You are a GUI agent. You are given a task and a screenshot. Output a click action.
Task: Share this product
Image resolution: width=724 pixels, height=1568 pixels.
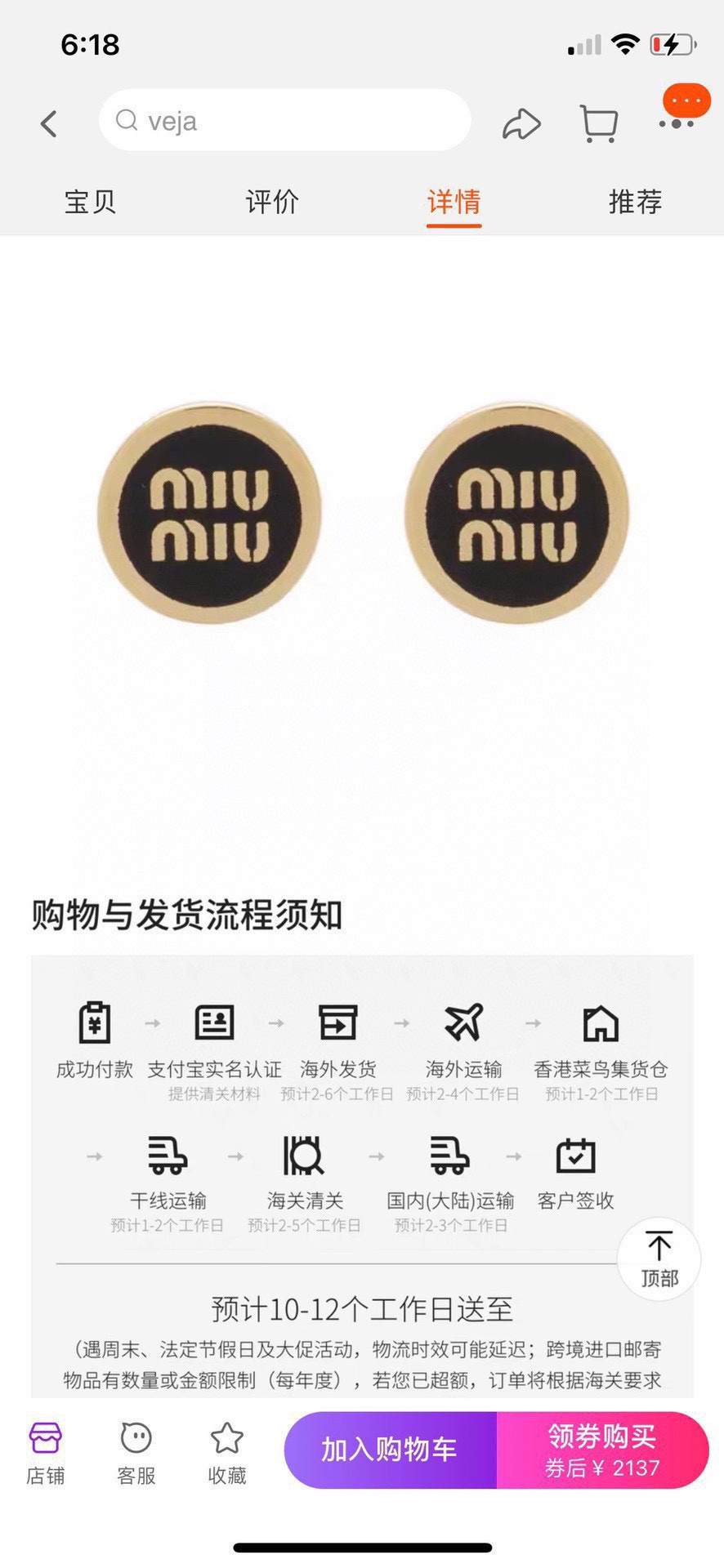tap(521, 123)
